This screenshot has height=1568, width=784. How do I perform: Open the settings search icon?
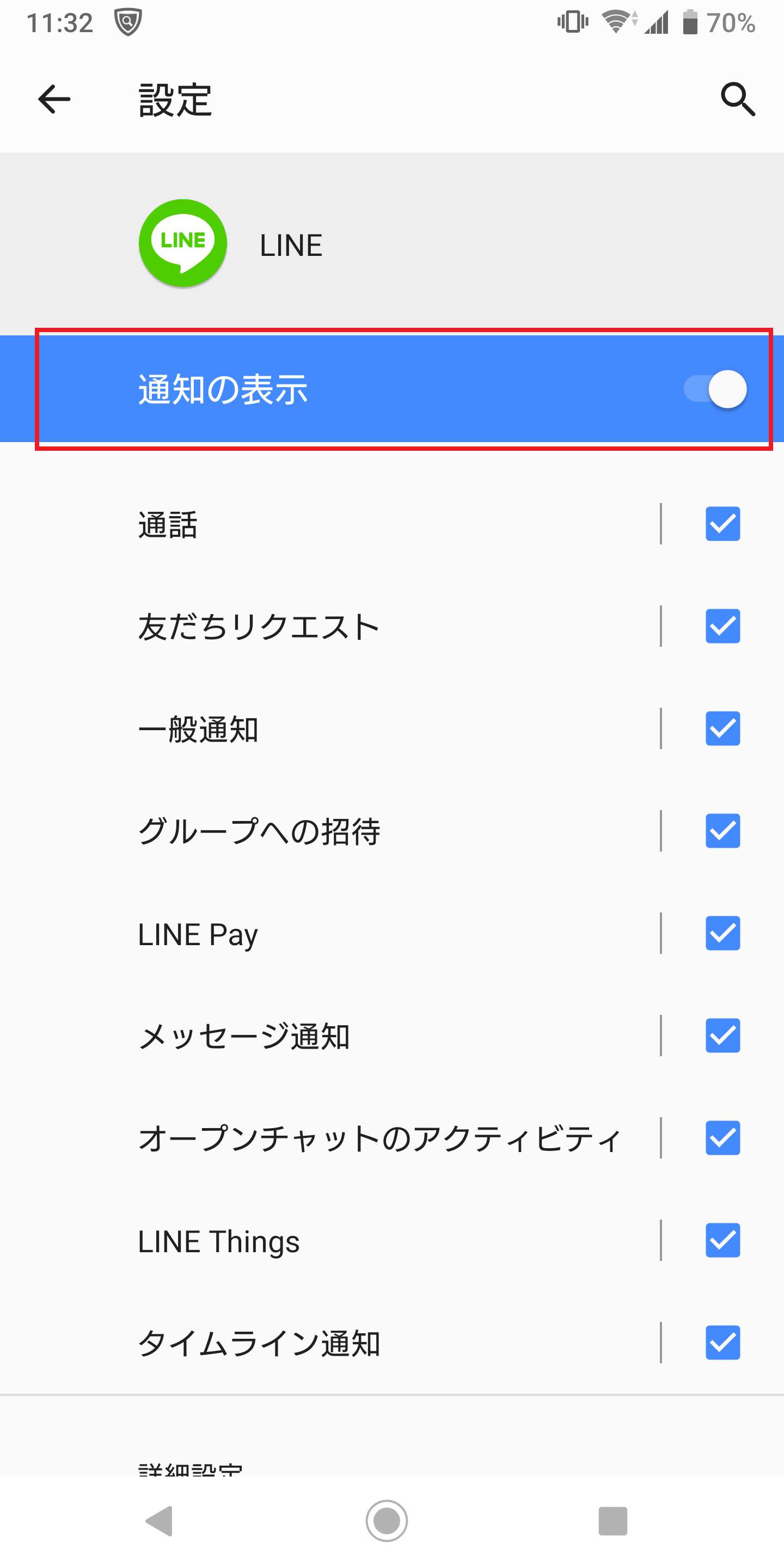pos(738,100)
